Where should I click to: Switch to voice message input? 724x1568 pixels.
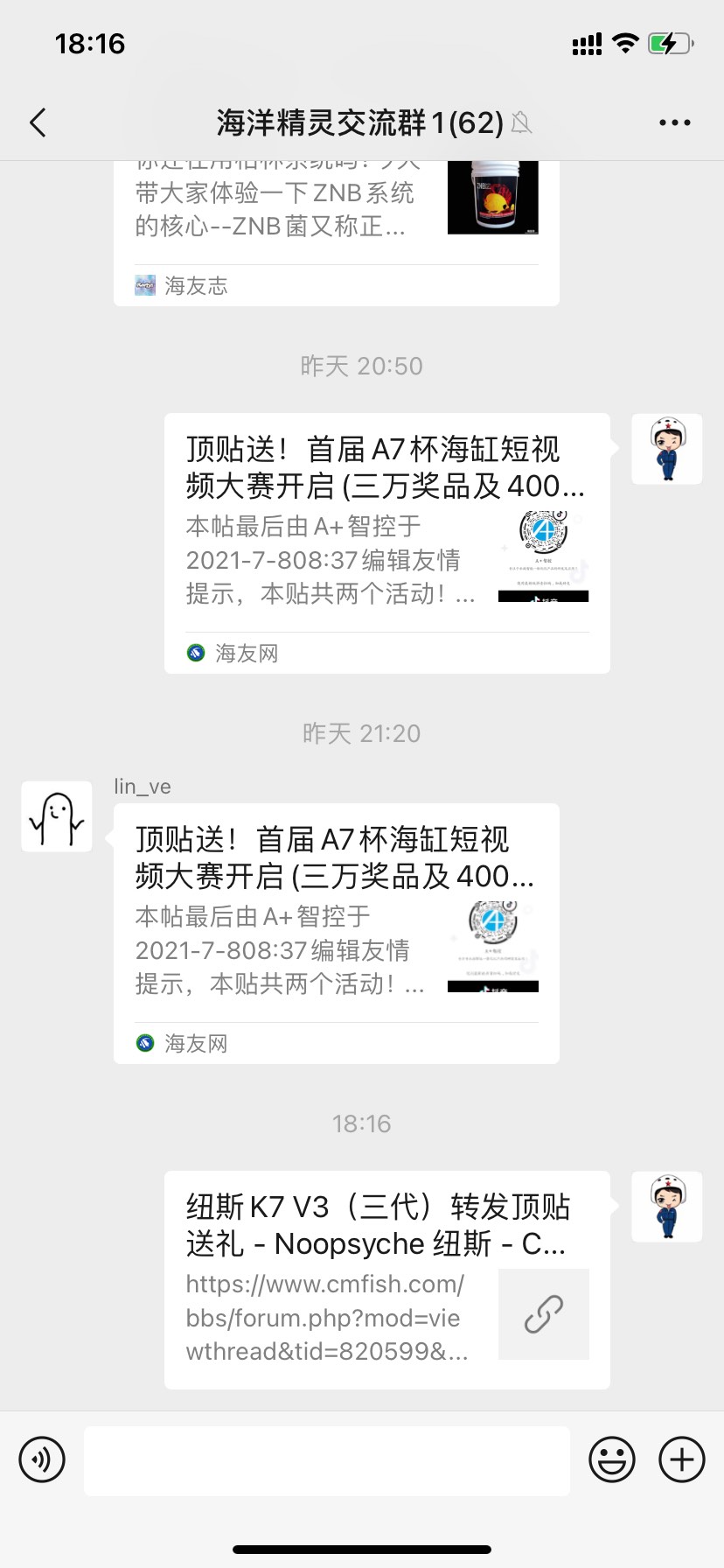point(42,1459)
